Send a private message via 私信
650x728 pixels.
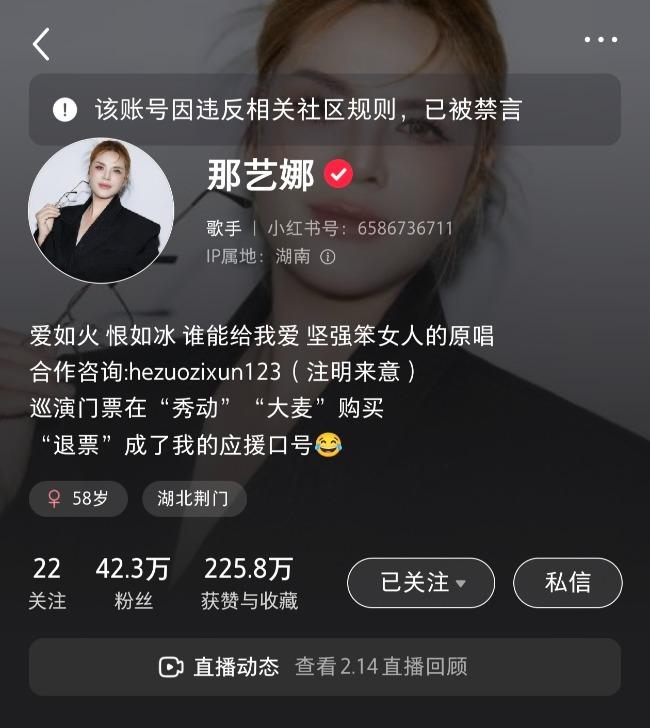pos(568,583)
